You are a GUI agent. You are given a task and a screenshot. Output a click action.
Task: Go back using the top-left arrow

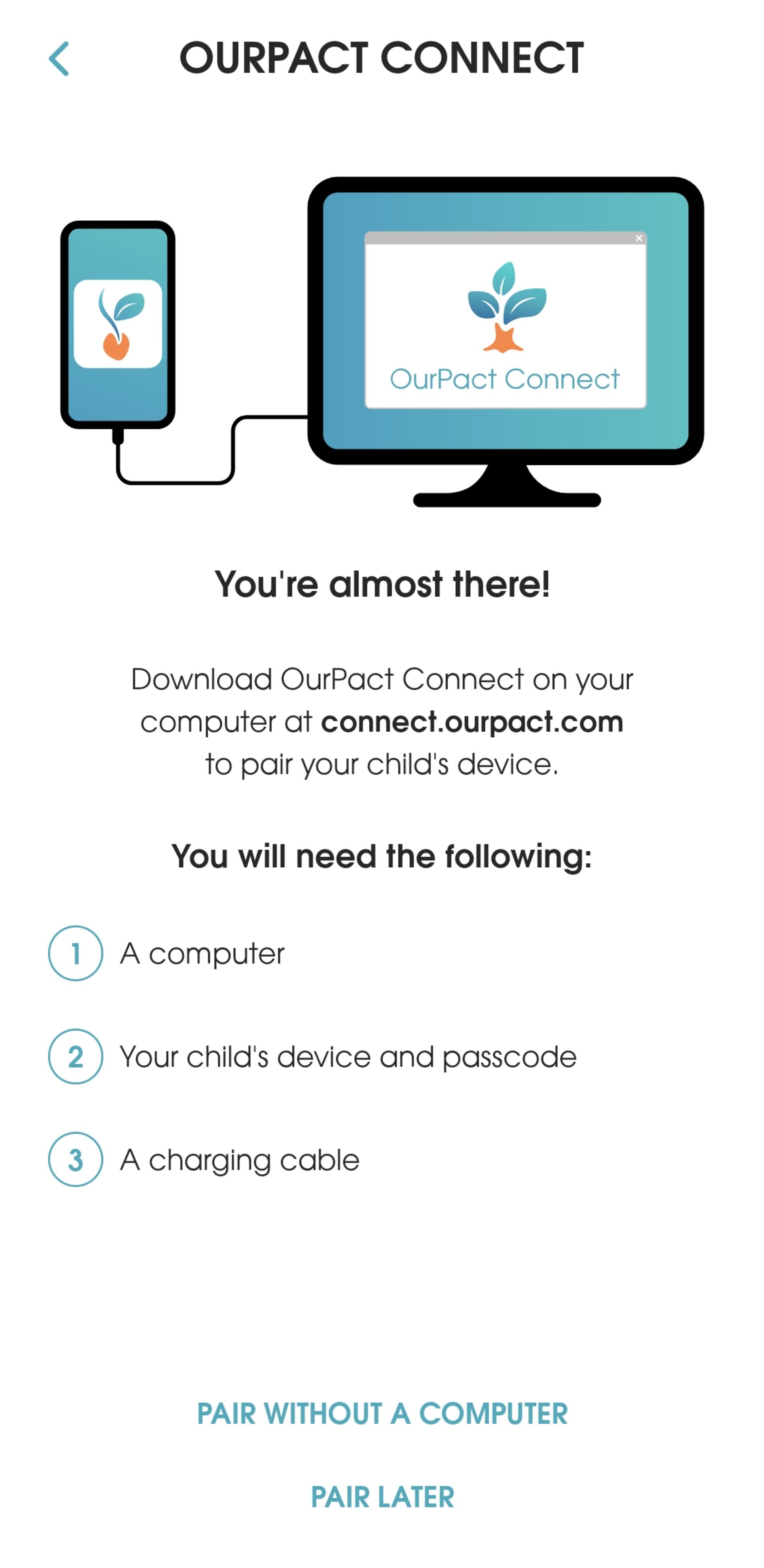(59, 58)
